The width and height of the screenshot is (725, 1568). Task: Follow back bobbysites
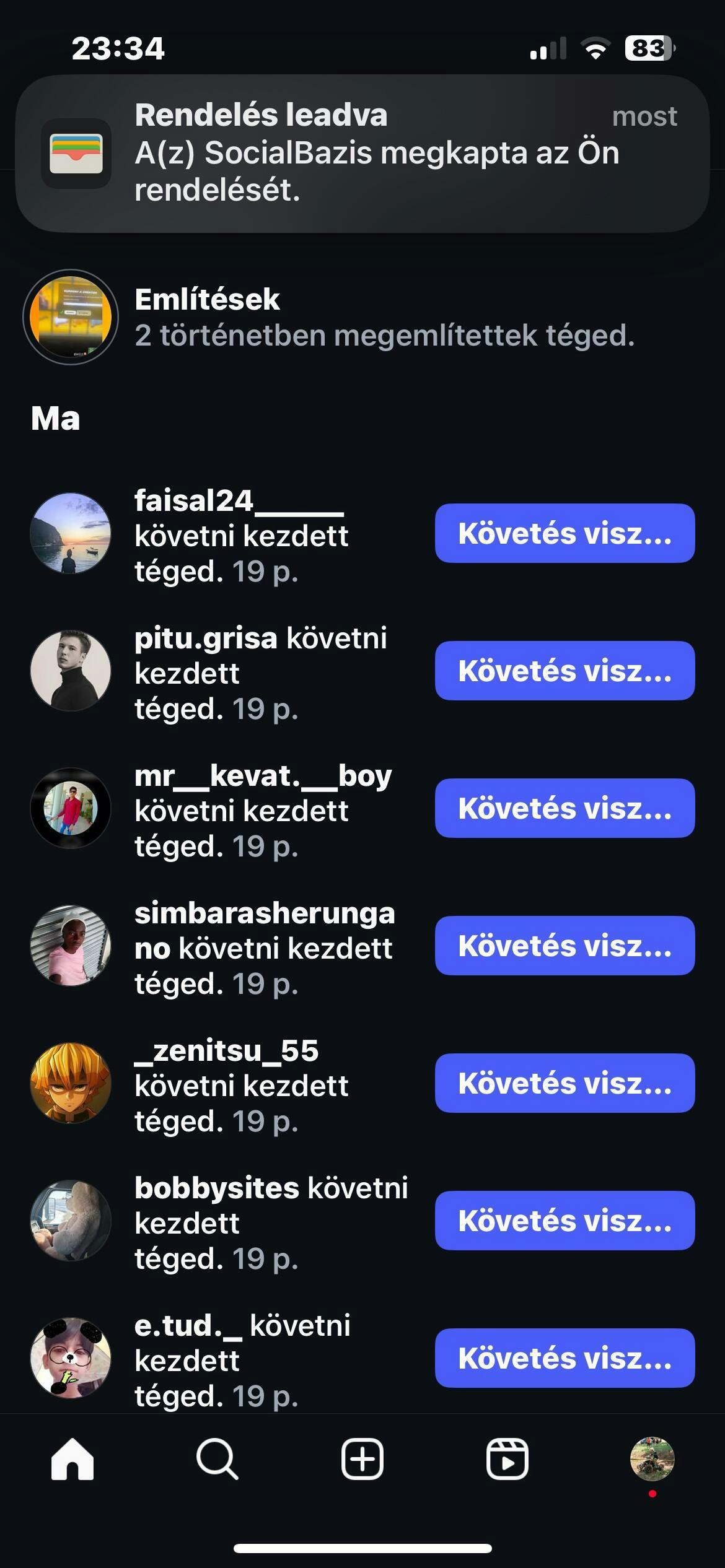565,1221
